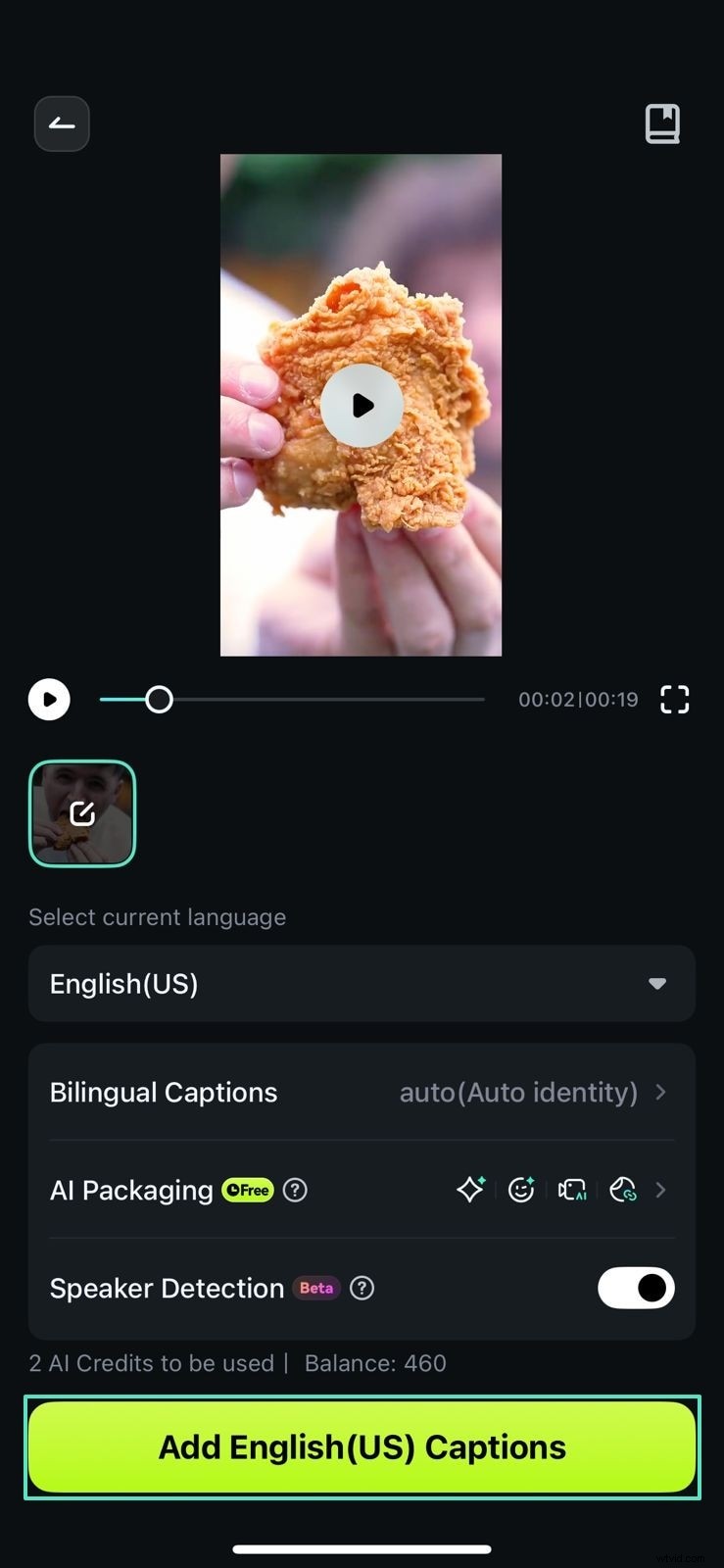
Task: Show help for Speaker Detection
Action: click(362, 1288)
